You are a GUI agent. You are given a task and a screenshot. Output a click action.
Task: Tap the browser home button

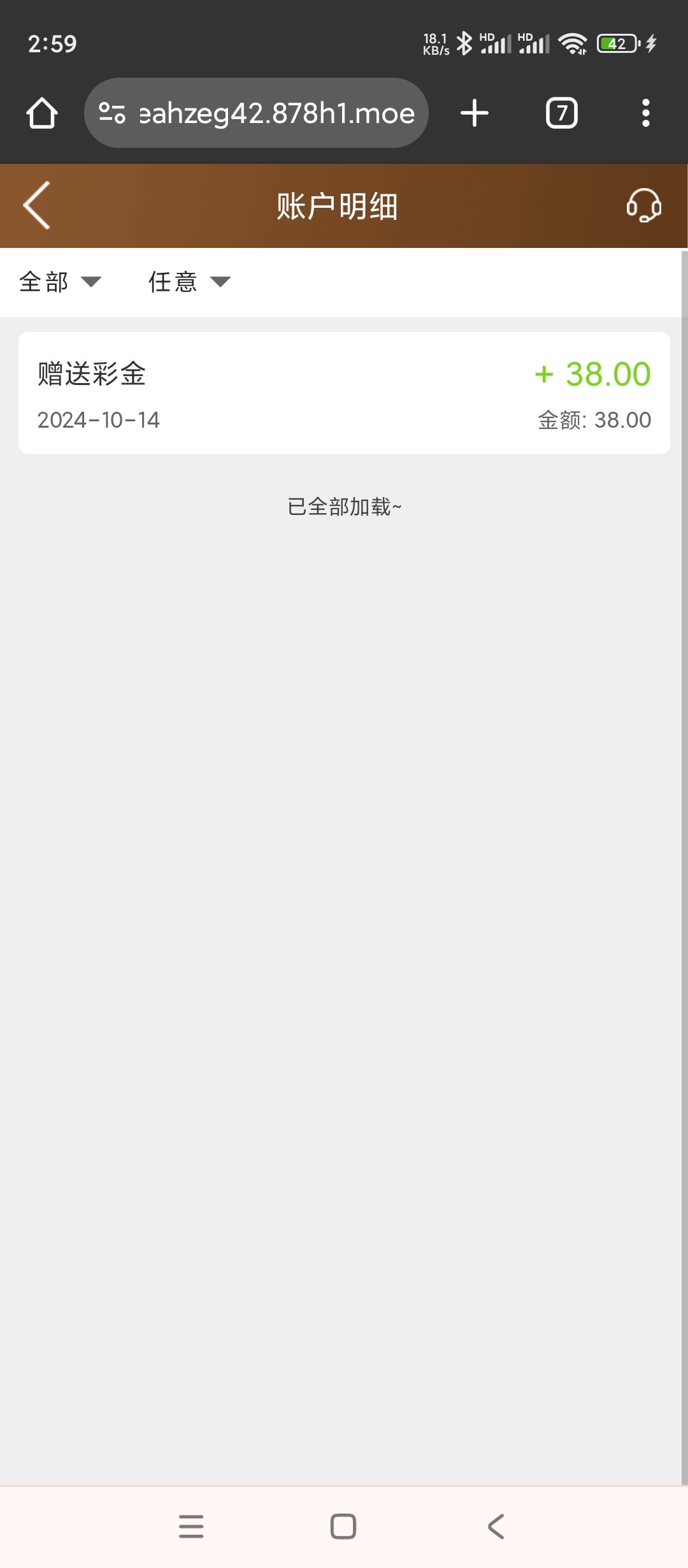tap(42, 113)
